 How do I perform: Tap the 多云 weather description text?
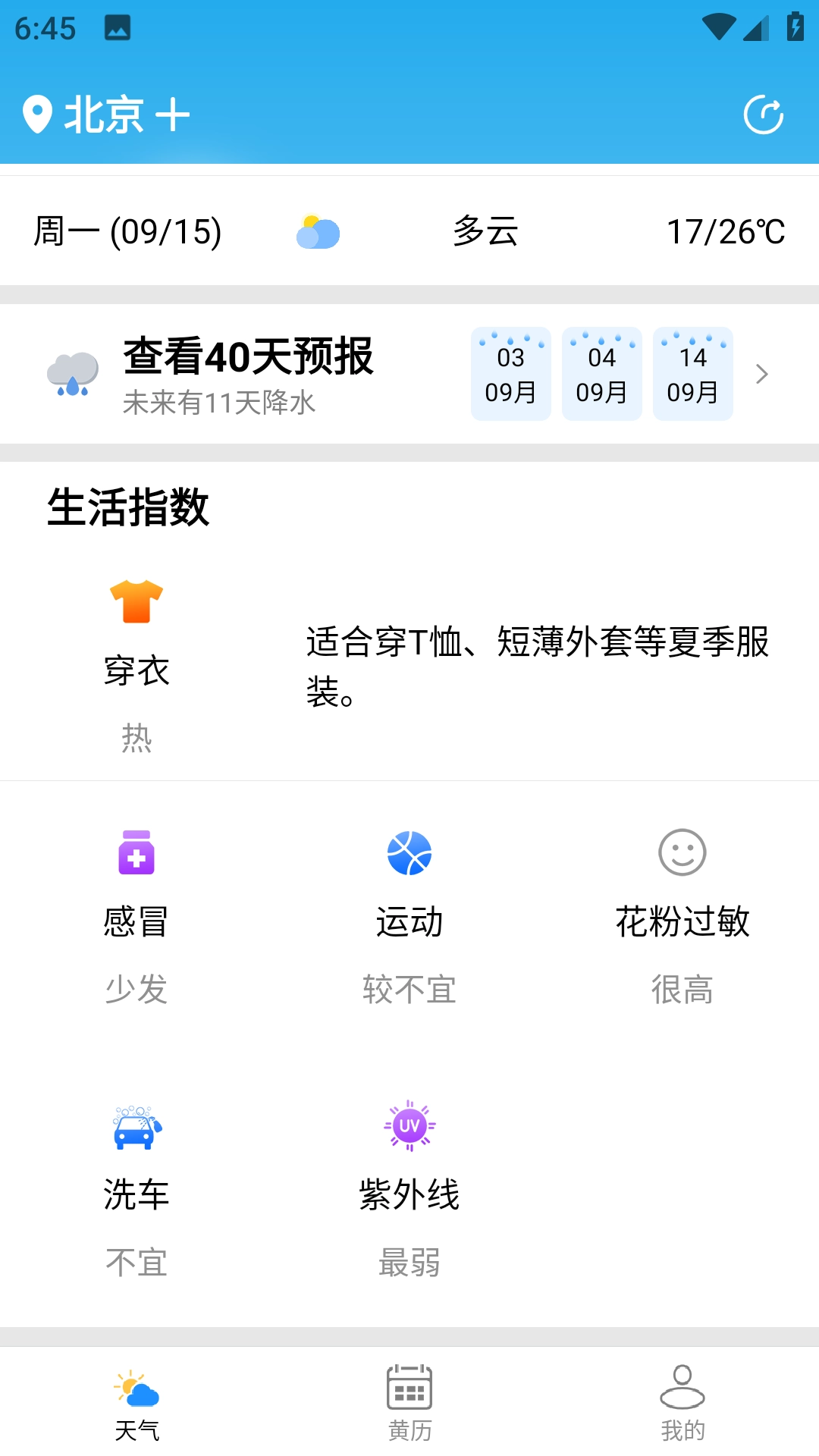[485, 231]
